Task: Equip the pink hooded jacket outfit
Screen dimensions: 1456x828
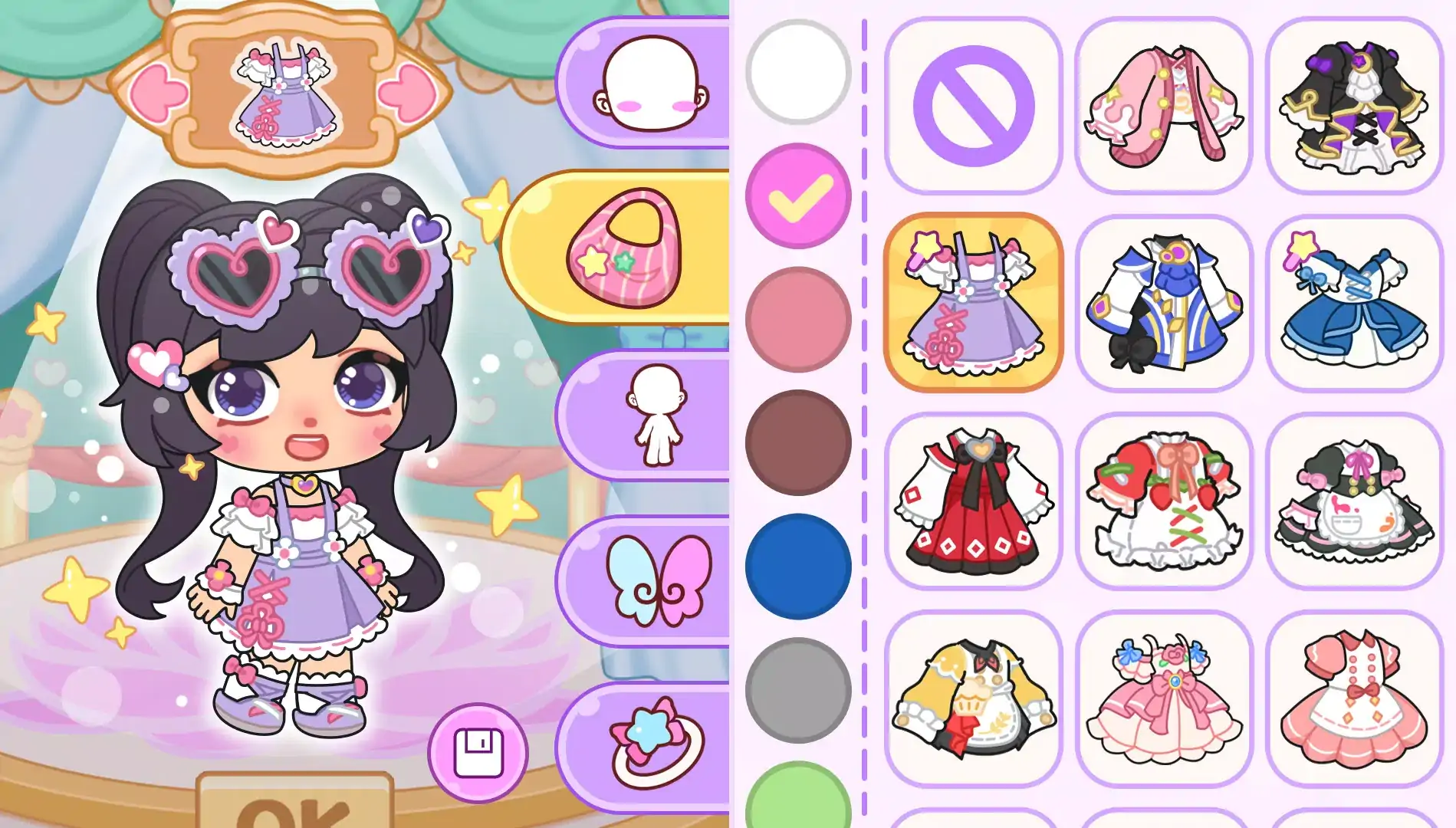Action: point(1163,106)
